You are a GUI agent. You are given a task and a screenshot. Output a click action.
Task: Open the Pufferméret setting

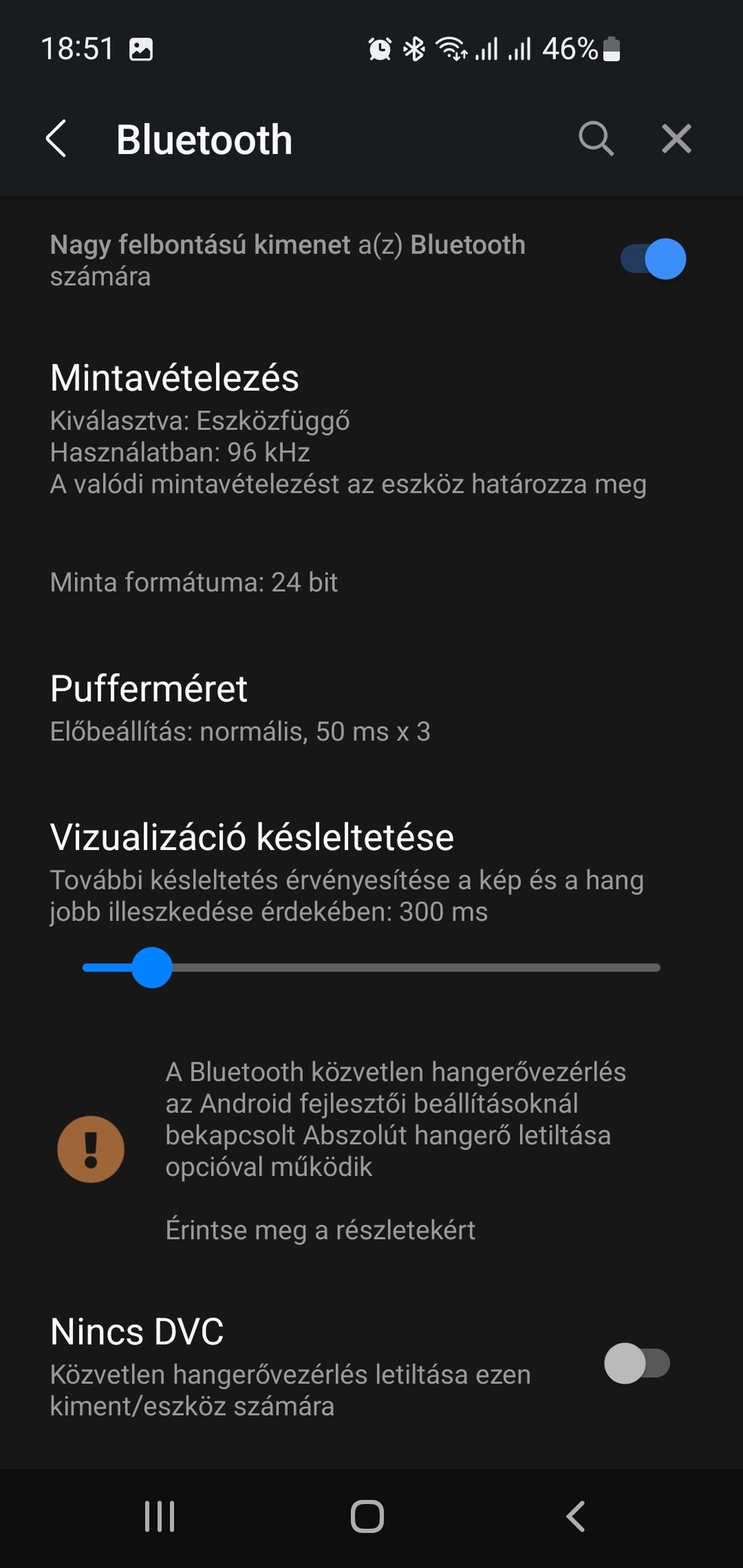(371, 708)
